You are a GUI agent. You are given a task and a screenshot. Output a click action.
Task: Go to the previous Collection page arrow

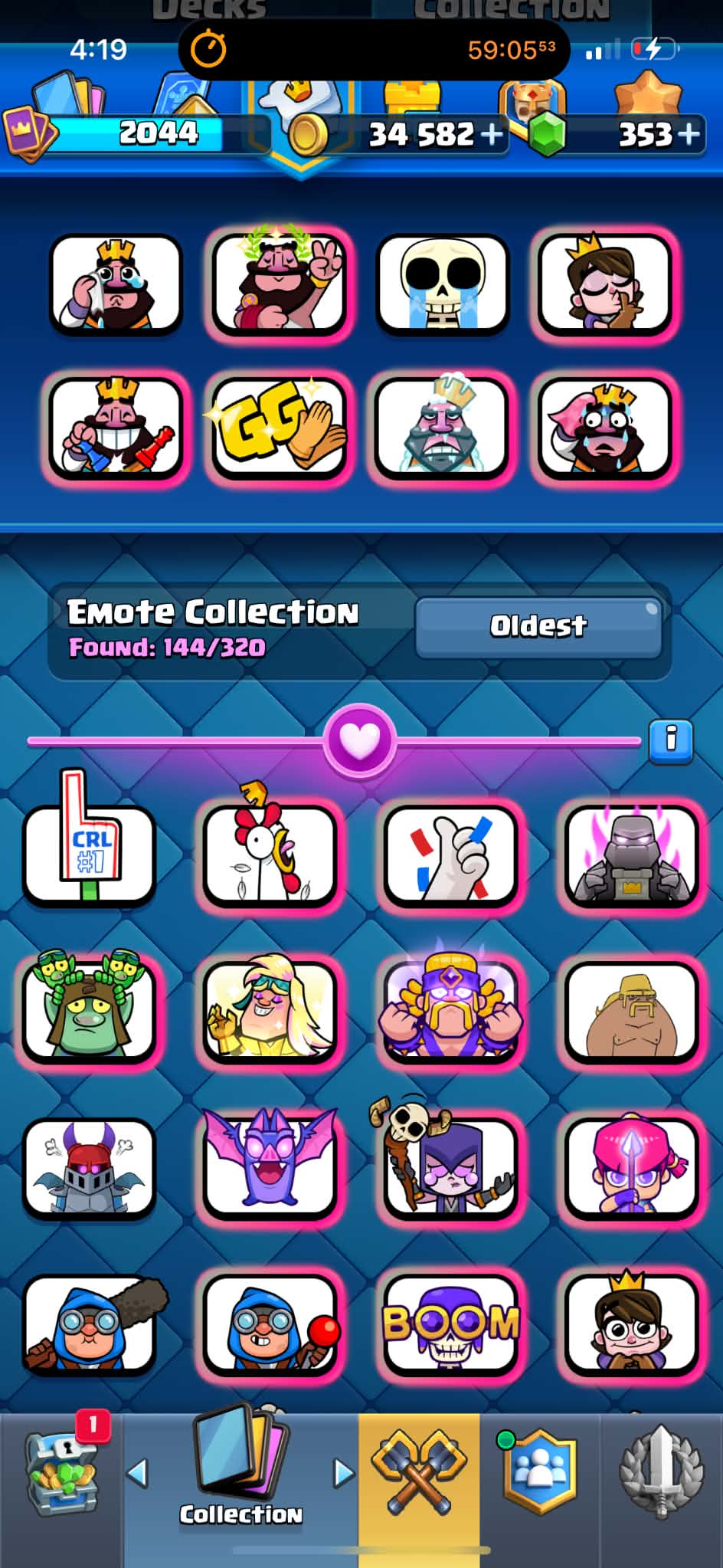point(137,1473)
